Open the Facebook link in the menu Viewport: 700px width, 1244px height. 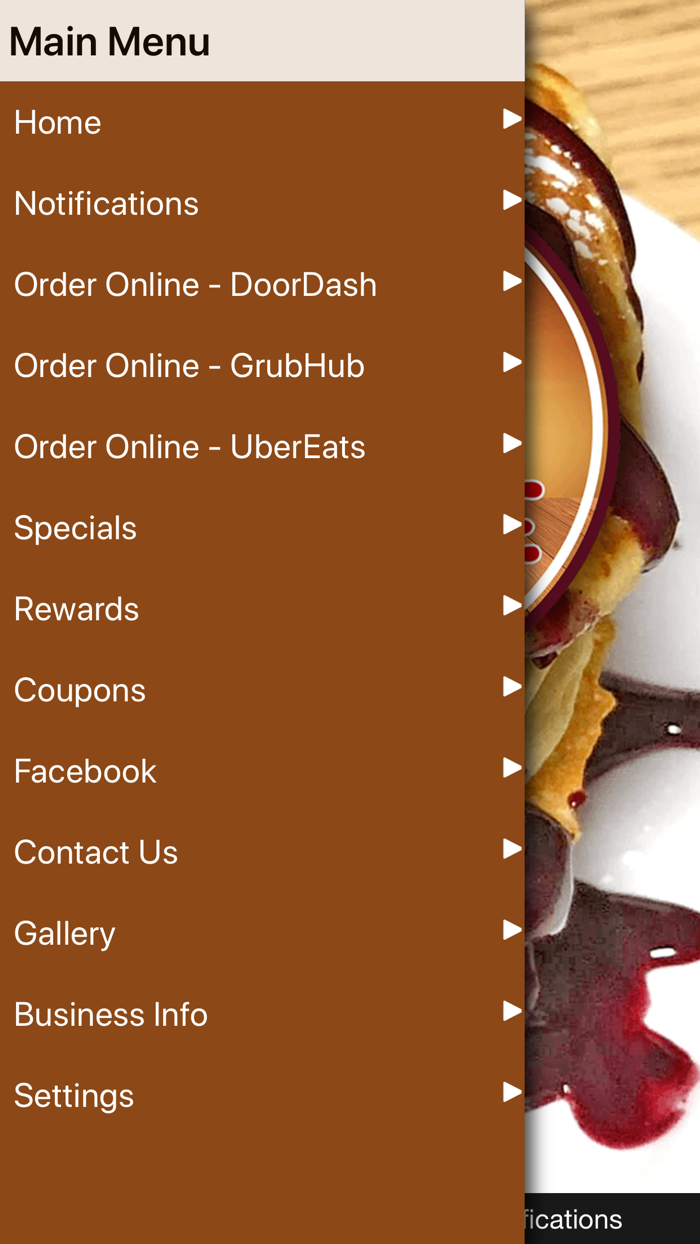262,770
